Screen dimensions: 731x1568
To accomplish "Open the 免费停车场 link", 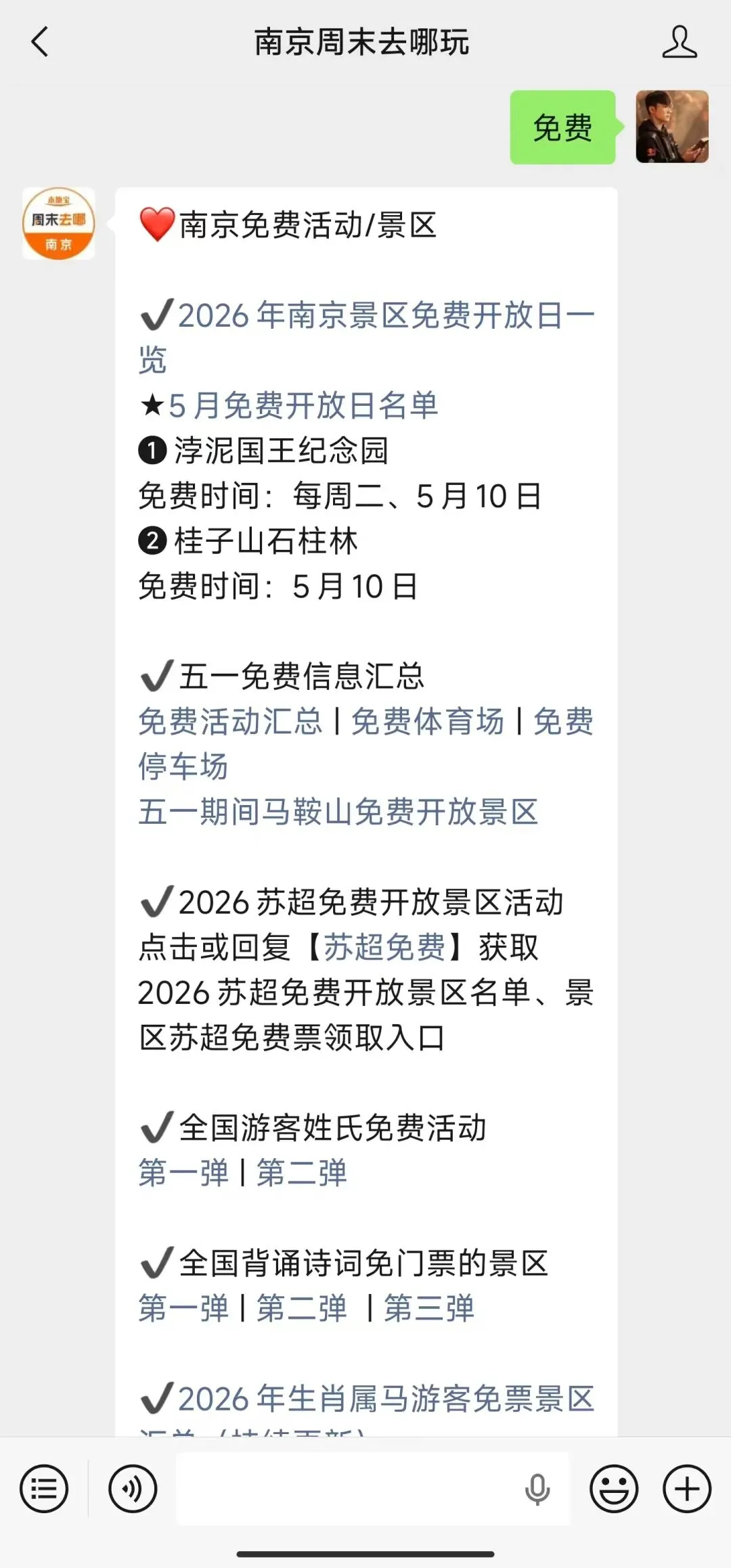I will click(366, 743).
